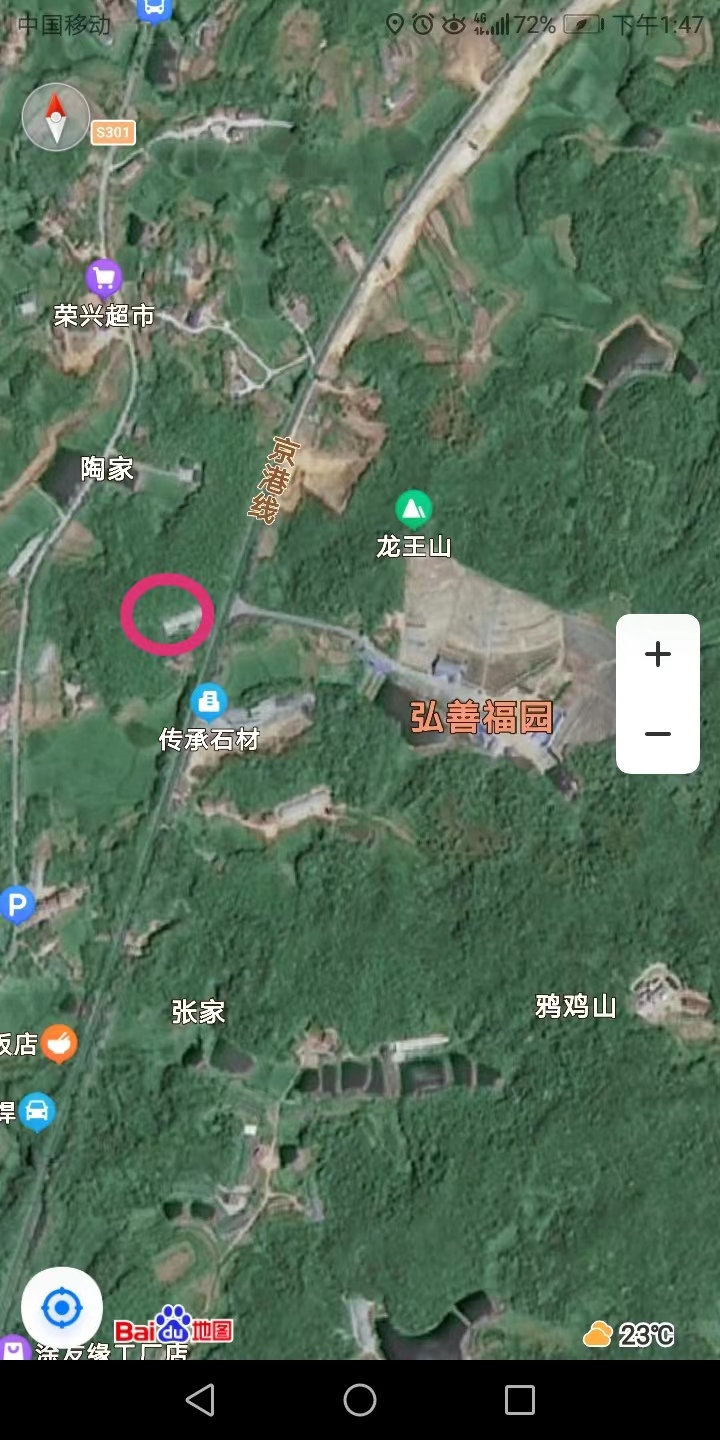
Task: Open the 荣兴超市 shop marker
Action: coord(103,278)
